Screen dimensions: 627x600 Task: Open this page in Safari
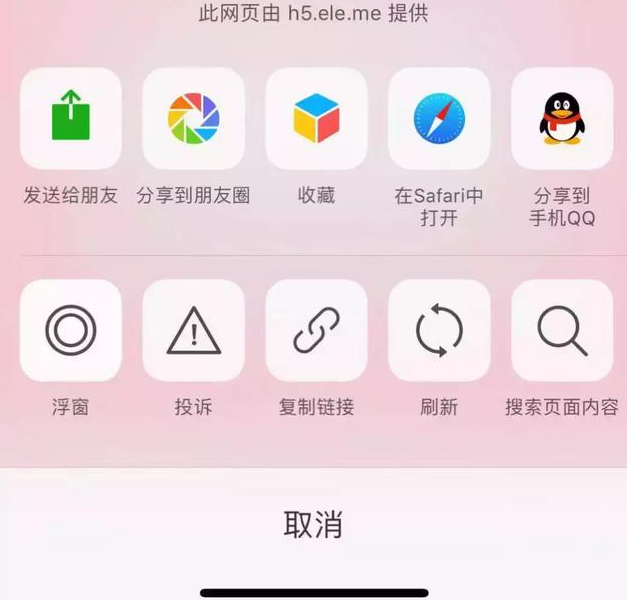pos(439,118)
